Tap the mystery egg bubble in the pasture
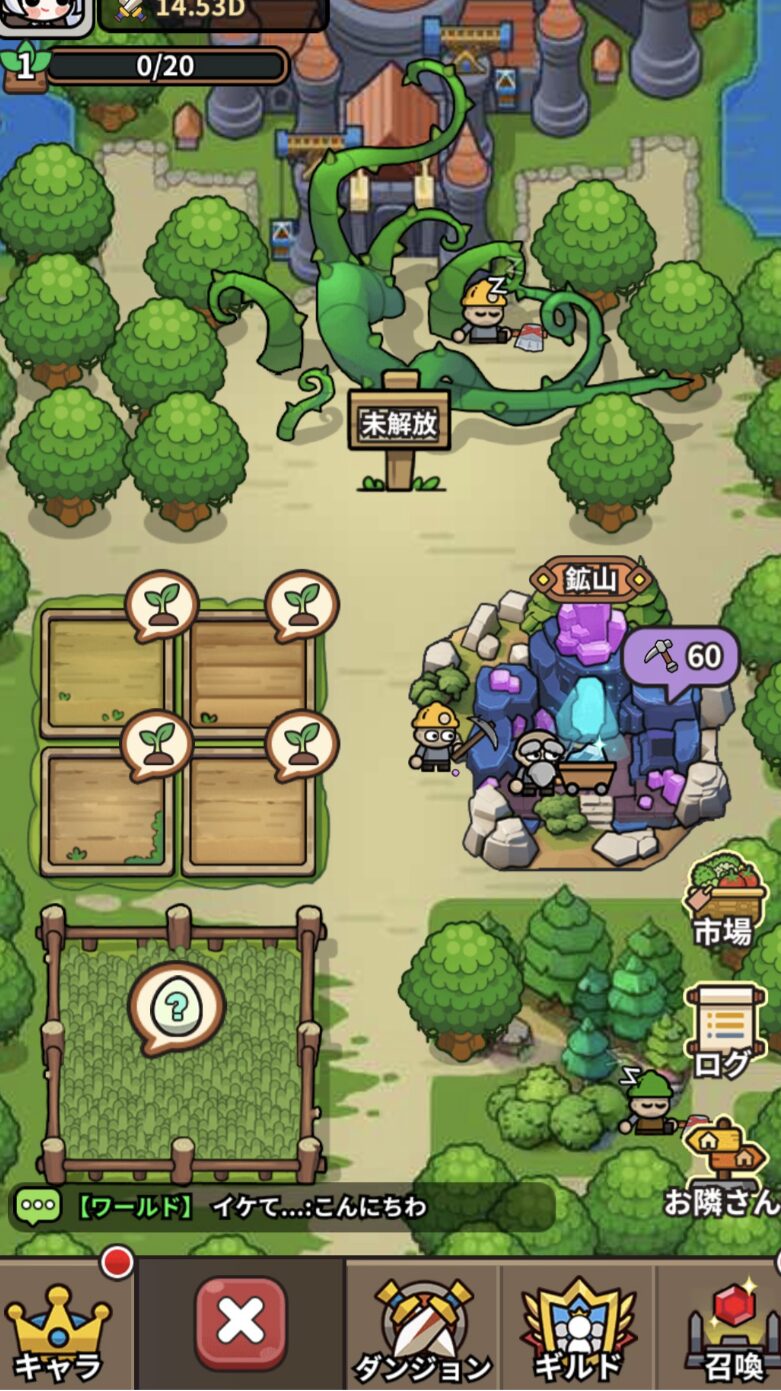Screen dimensions: 781x1391 click(176, 1007)
